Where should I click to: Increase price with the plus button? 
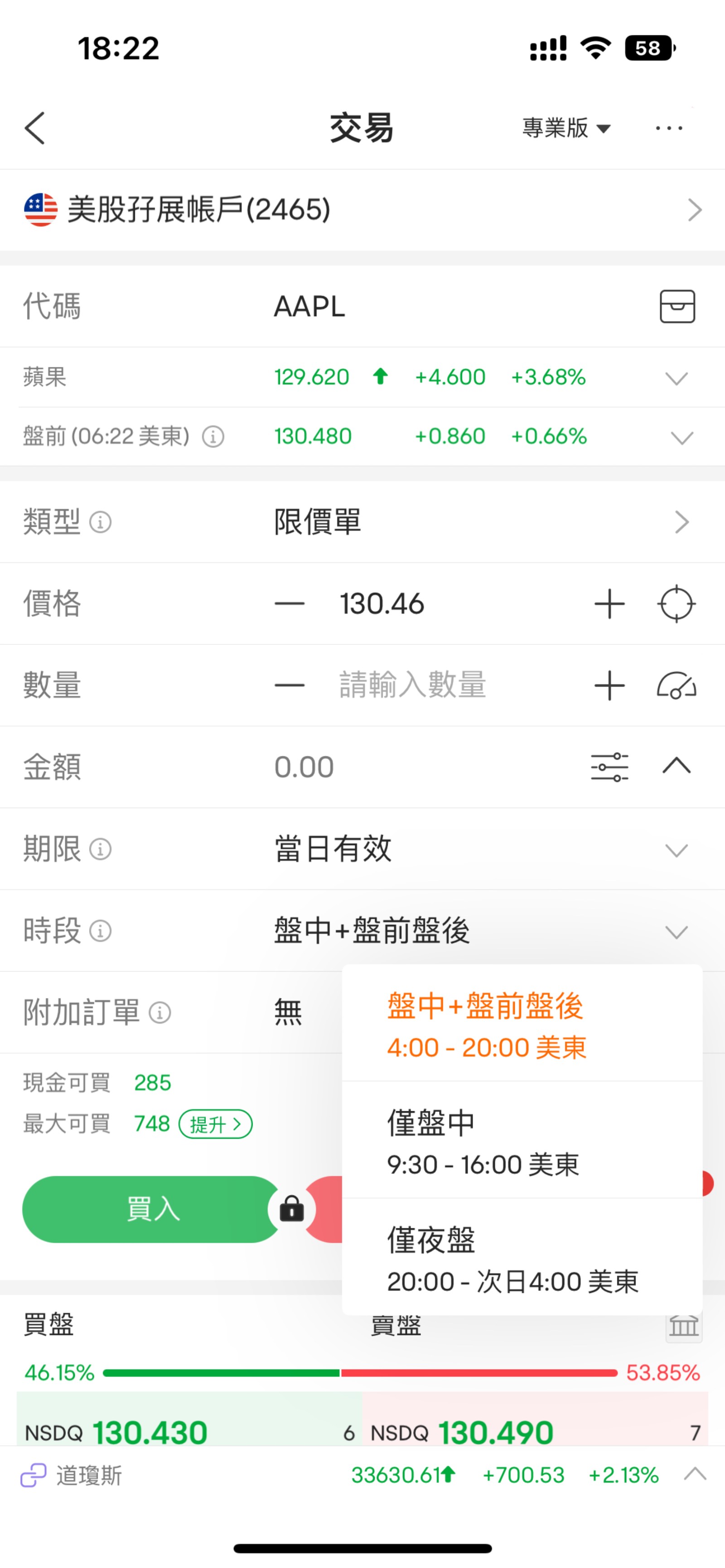609,604
